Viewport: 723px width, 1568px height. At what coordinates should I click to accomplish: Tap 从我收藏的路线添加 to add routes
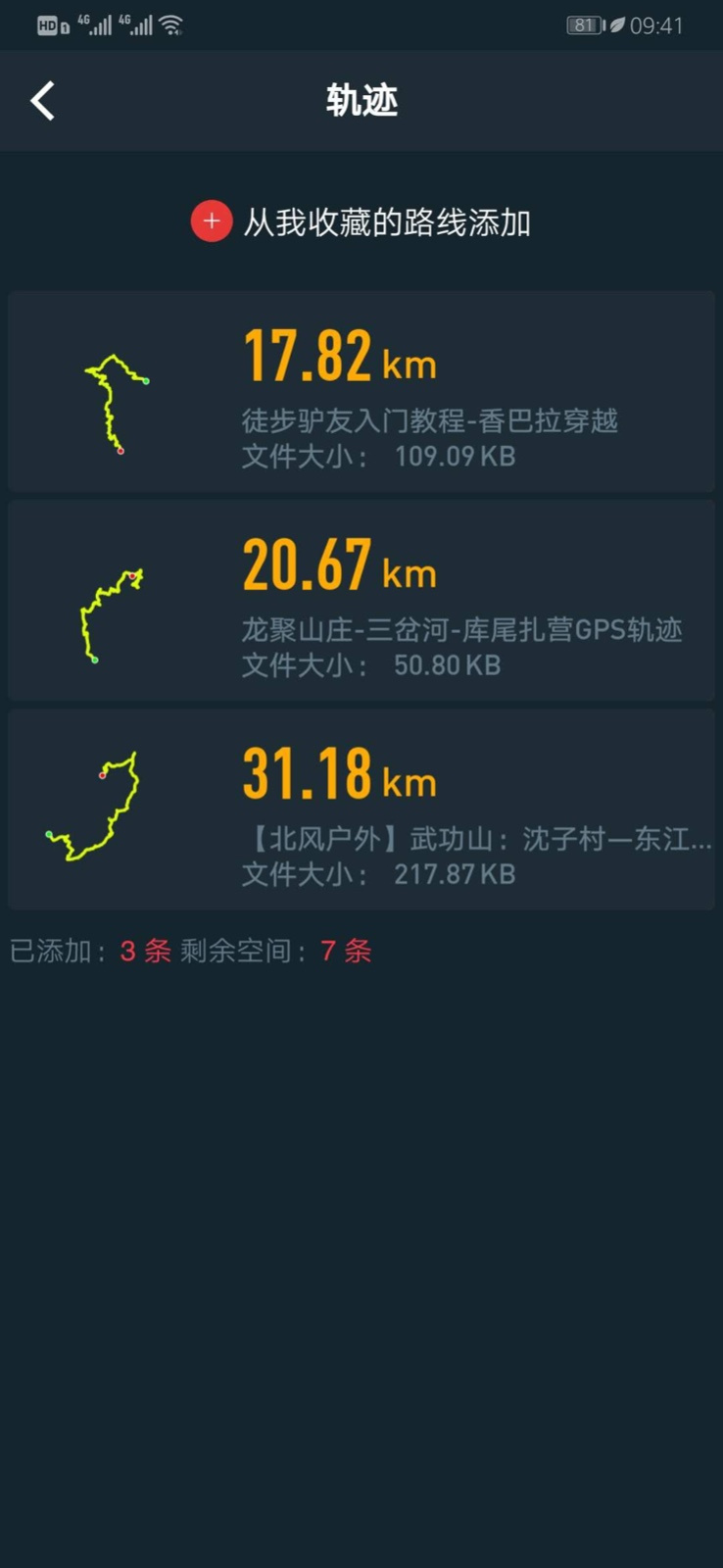[x=361, y=222]
